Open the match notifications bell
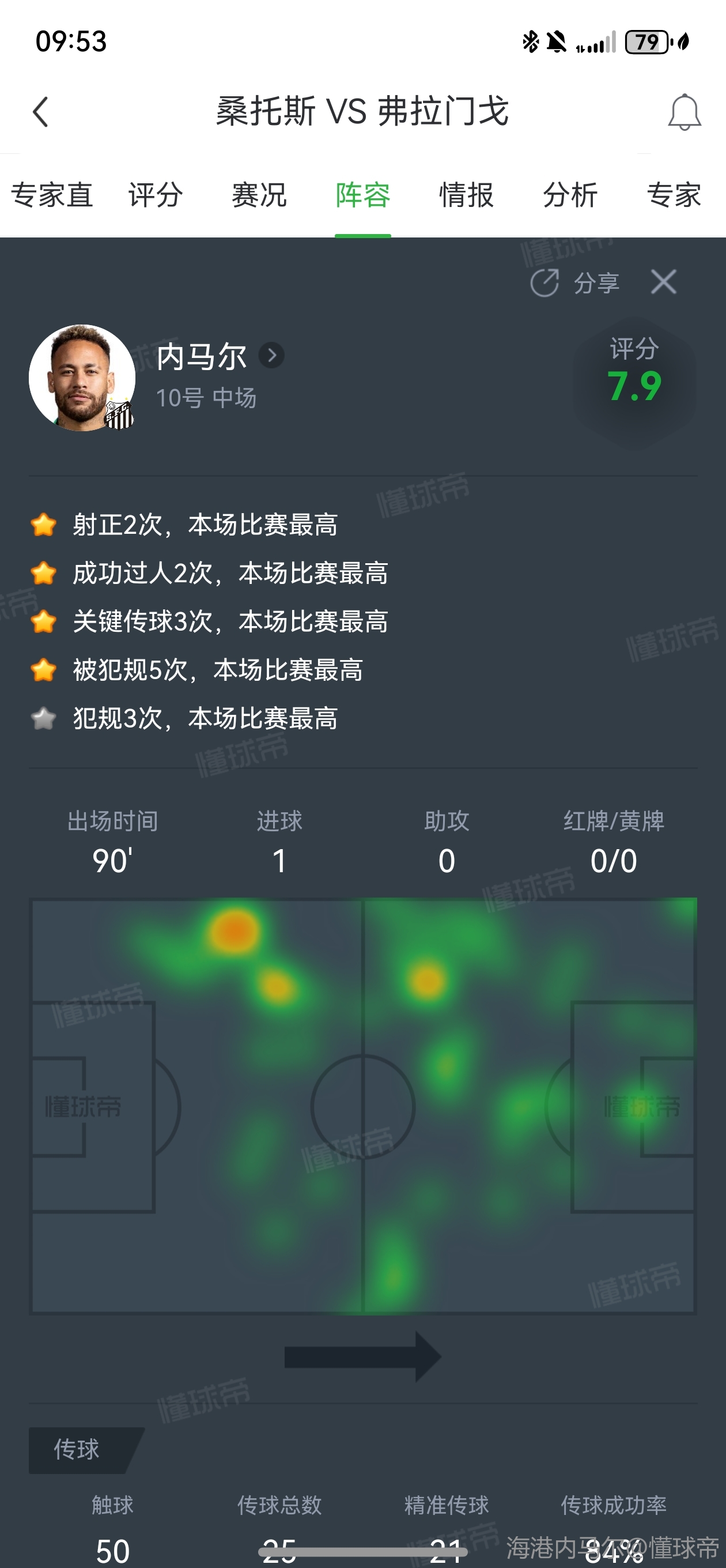This screenshot has width=726, height=1568. [x=684, y=112]
